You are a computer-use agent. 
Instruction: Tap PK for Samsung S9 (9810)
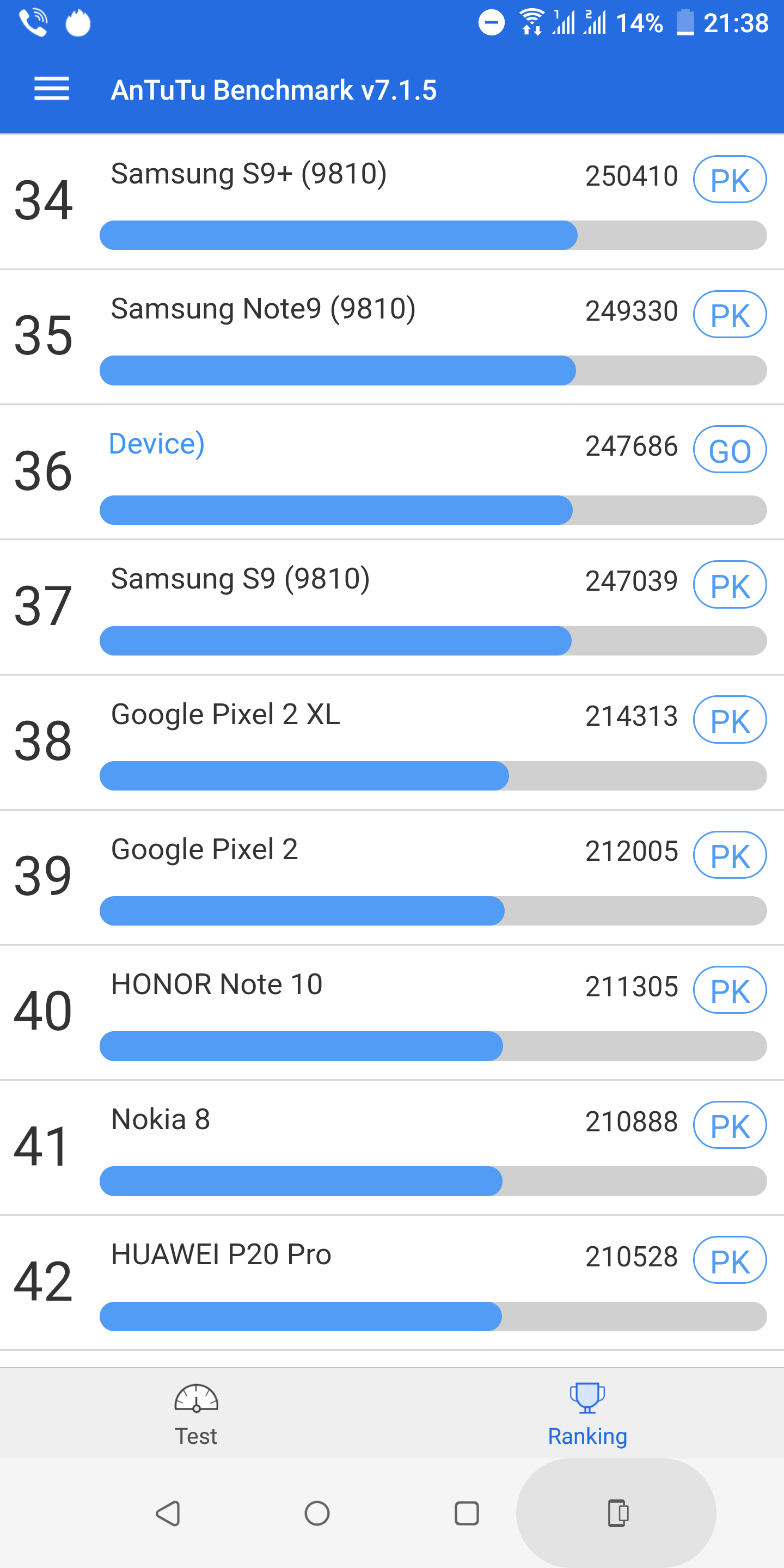[730, 585]
